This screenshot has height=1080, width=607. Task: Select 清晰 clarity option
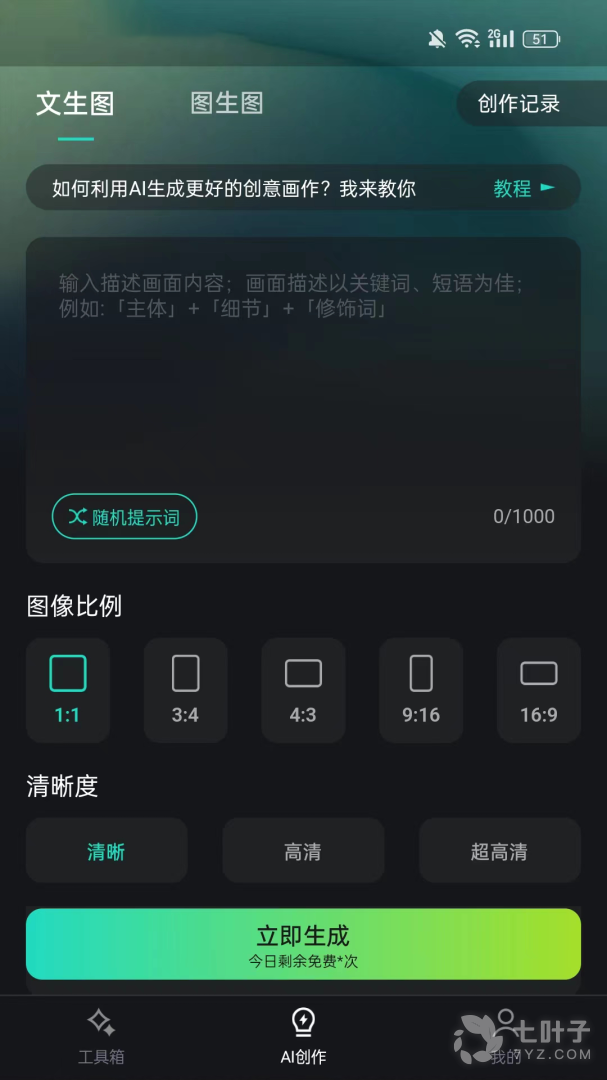coord(106,851)
